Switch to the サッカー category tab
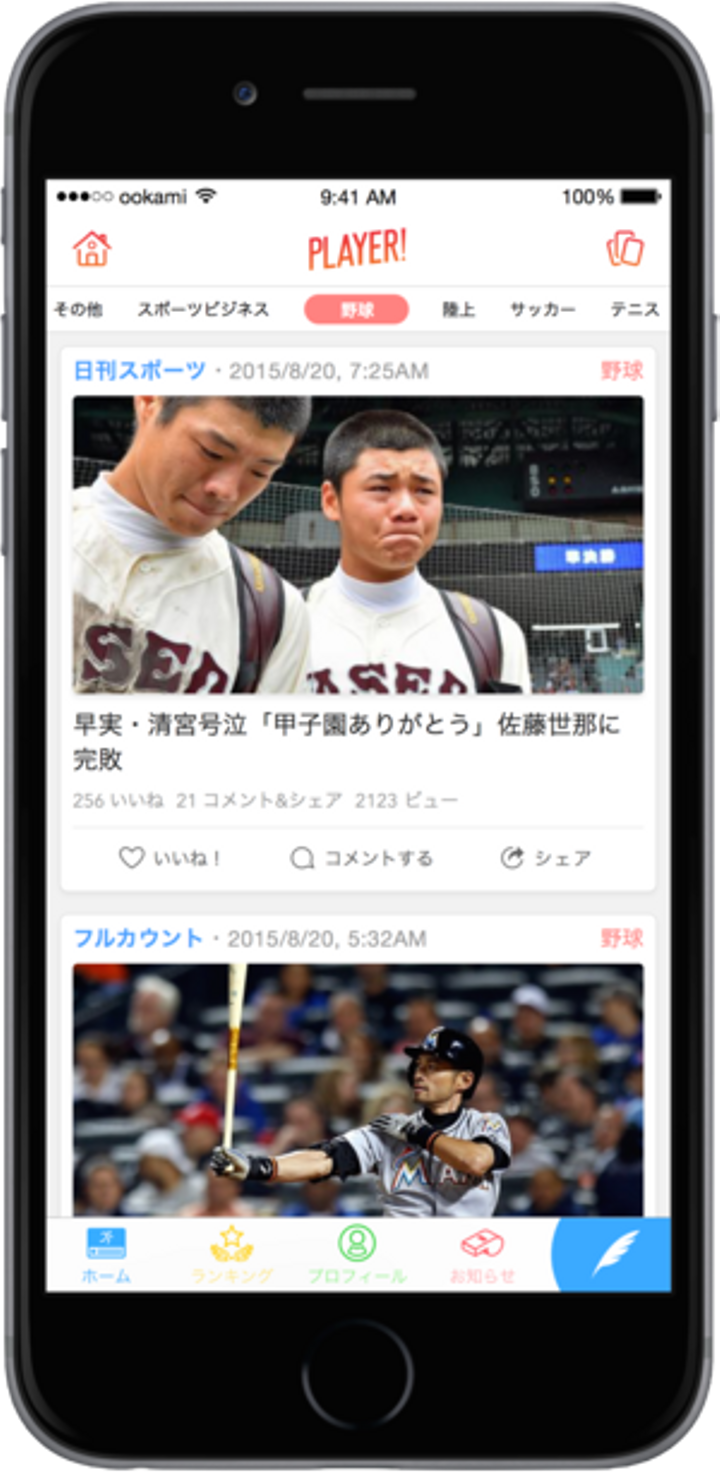 (x=543, y=310)
